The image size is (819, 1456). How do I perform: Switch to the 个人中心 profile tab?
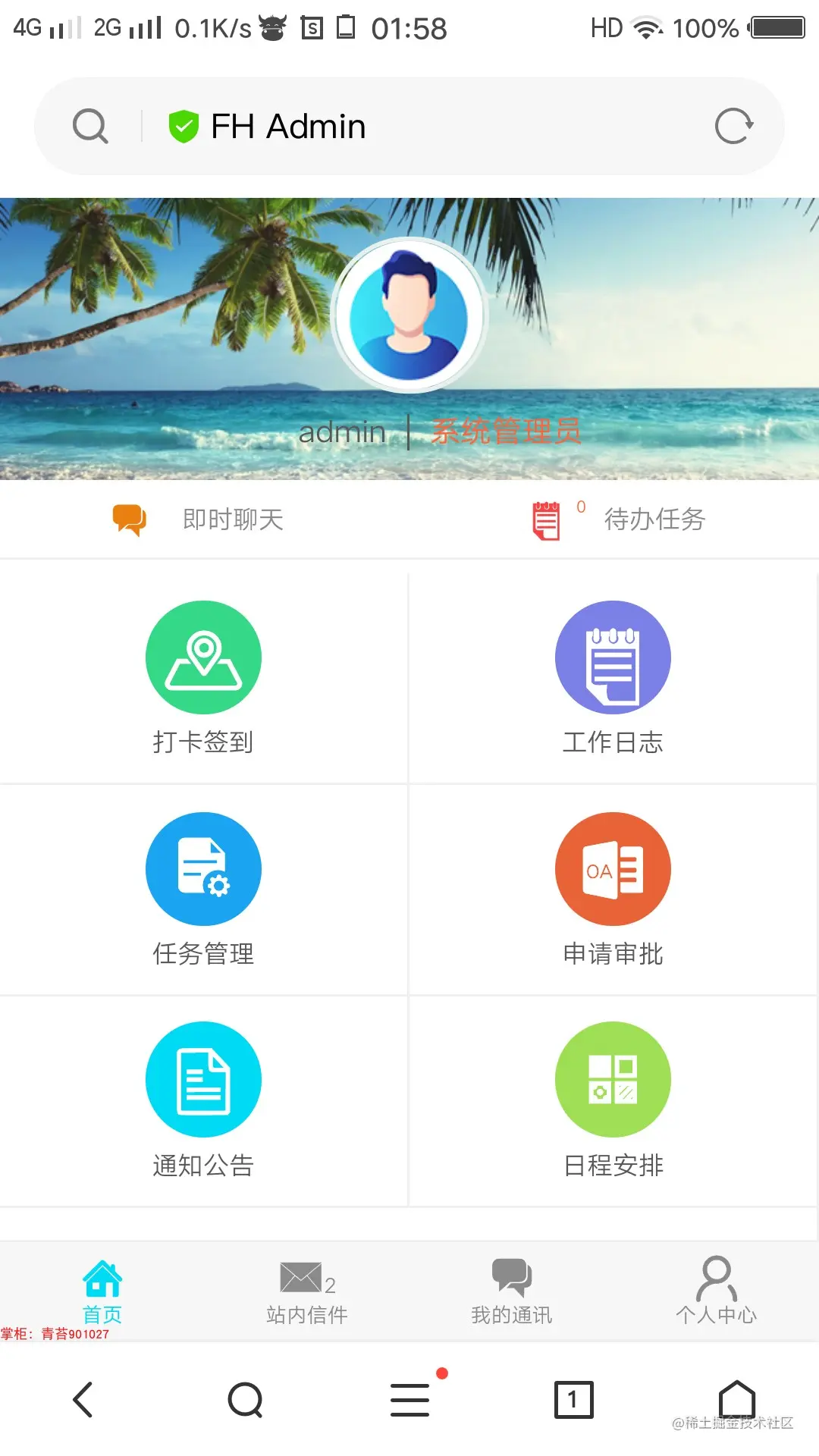coord(717,1291)
